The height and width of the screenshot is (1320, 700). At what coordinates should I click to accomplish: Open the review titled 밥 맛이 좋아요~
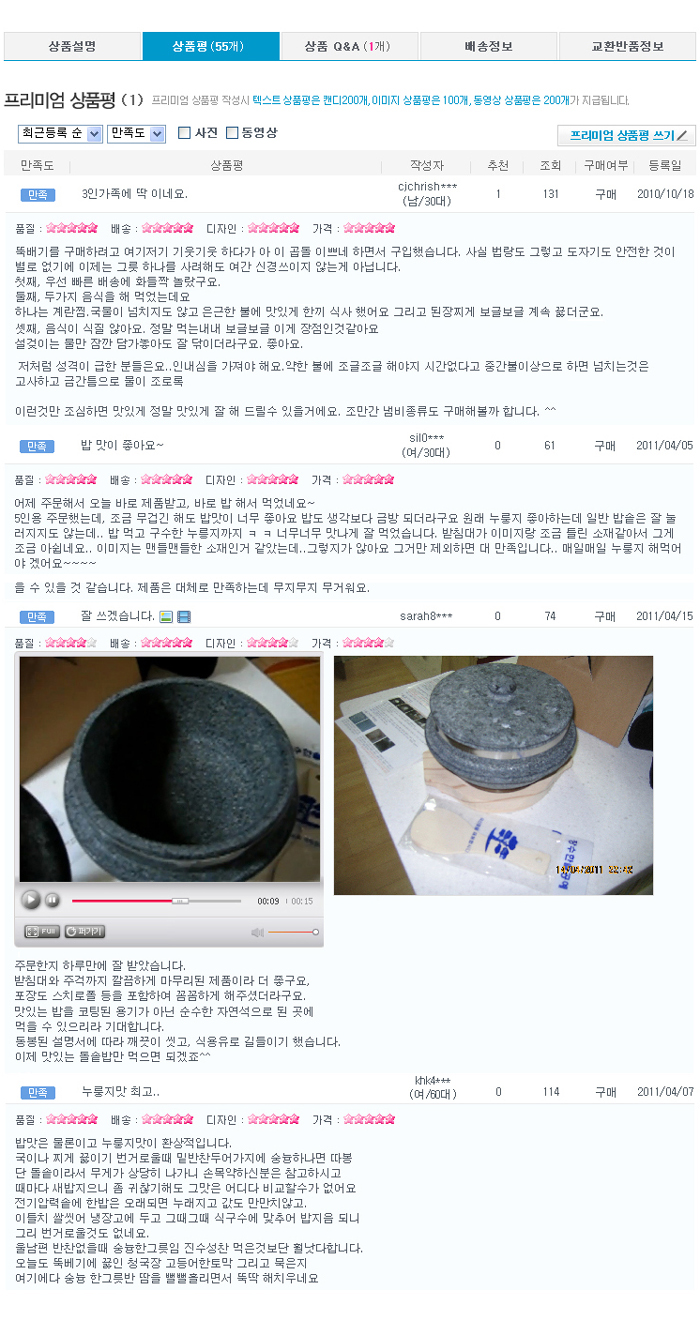pos(122,445)
